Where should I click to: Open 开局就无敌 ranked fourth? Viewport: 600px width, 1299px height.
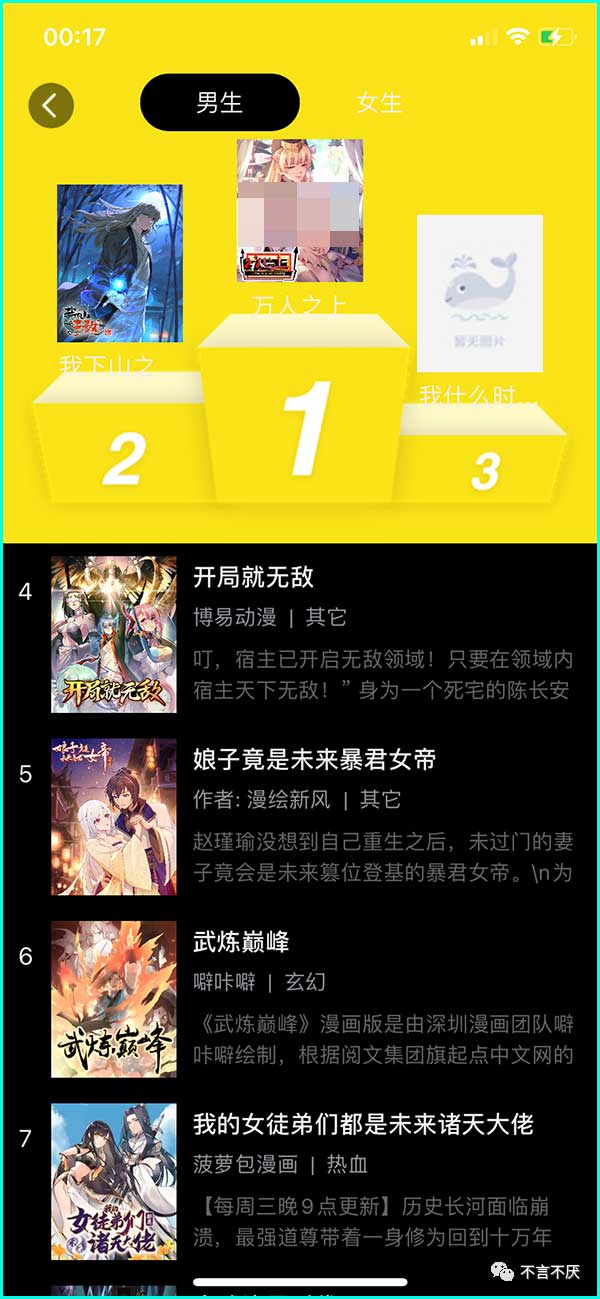[253, 577]
